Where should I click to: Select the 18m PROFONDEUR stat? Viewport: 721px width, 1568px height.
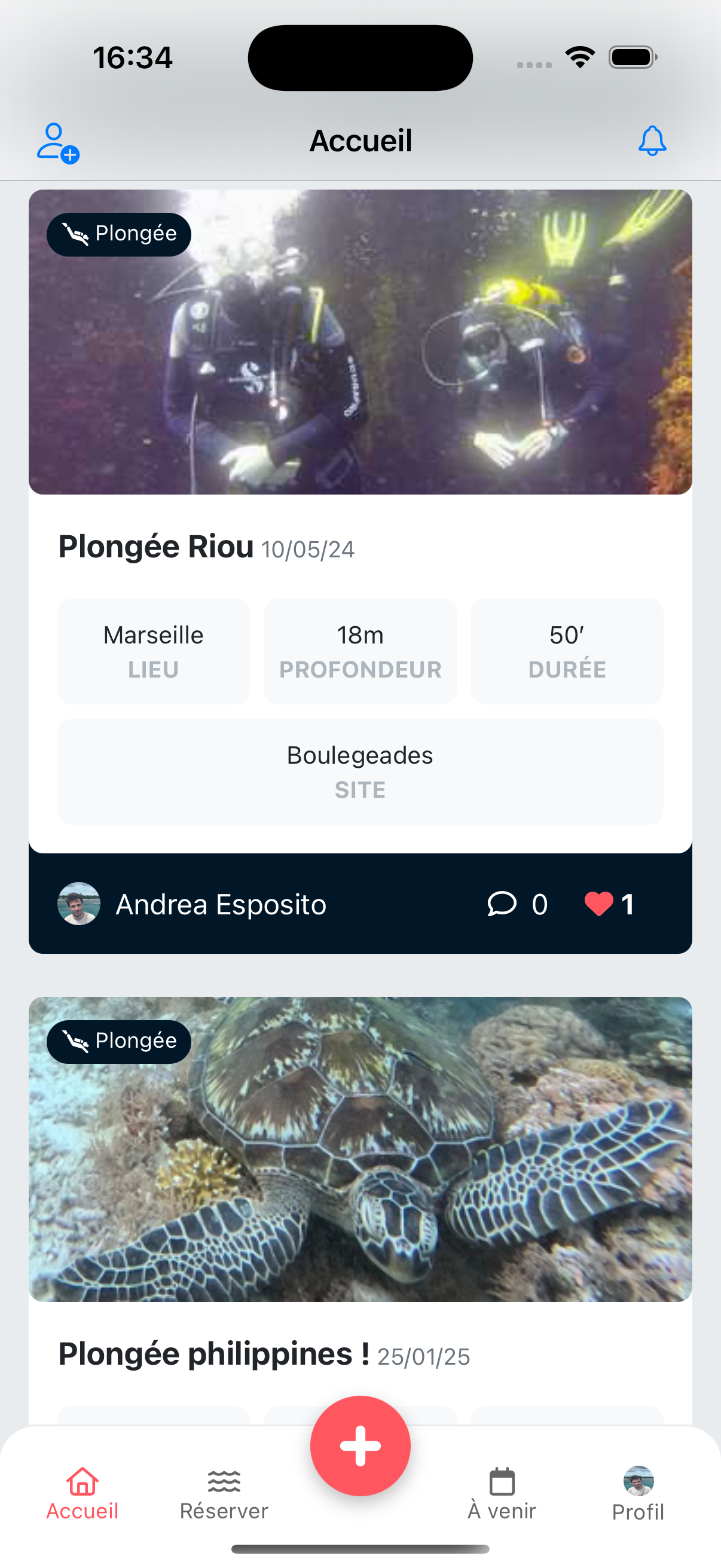pos(360,651)
